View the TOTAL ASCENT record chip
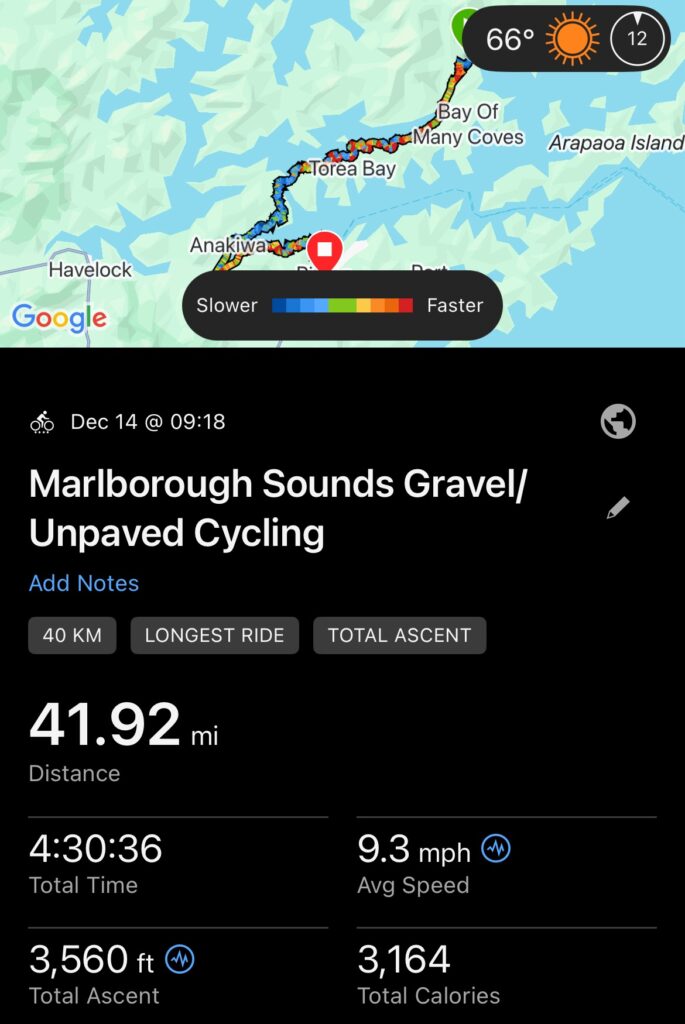The height and width of the screenshot is (1024, 685). click(x=399, y=635)
